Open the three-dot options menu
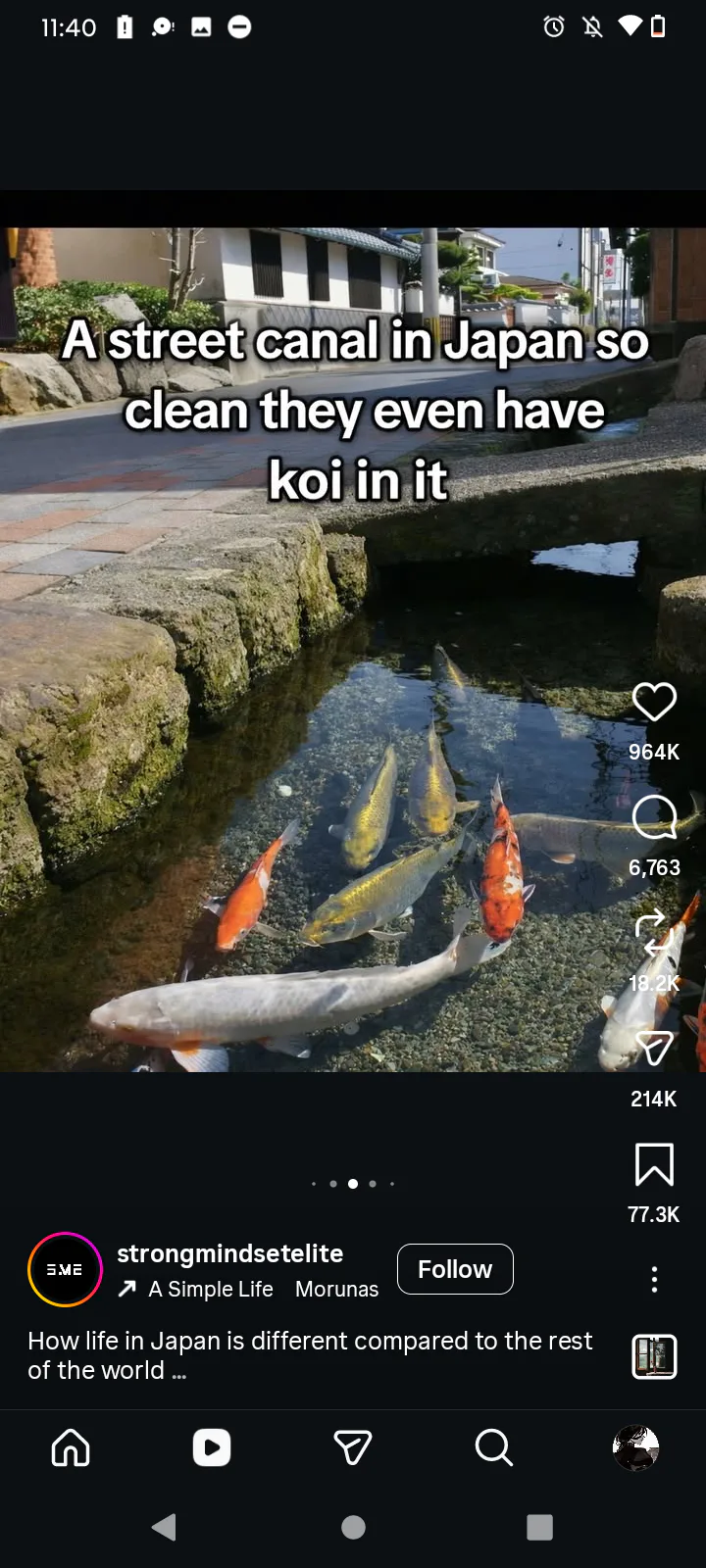 pyautogui.click(x=654, y=1279)
